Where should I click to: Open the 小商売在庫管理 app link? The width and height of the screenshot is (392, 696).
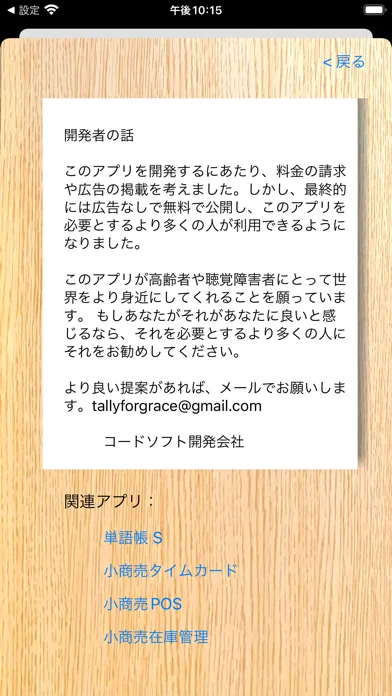coord(156,637)
